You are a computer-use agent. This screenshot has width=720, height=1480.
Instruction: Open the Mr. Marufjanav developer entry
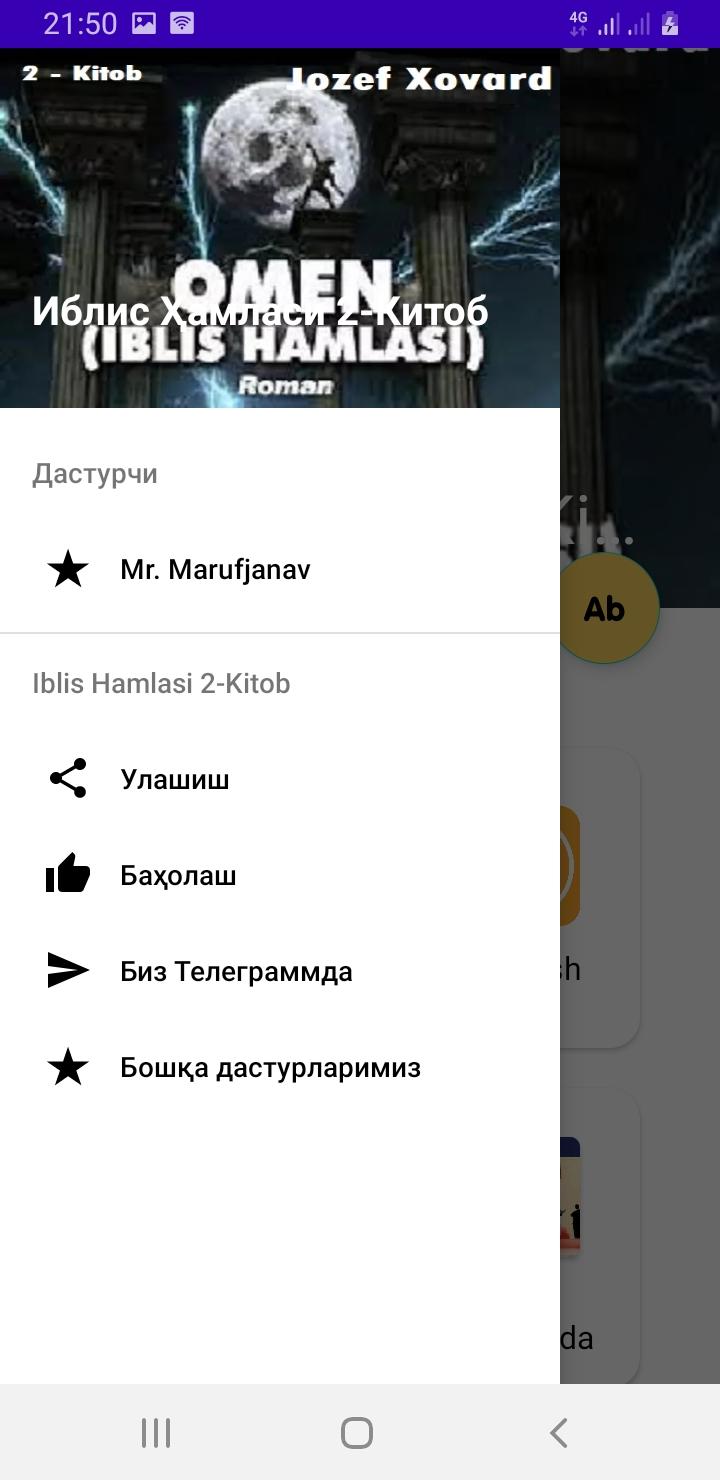(x=215, y=570)
